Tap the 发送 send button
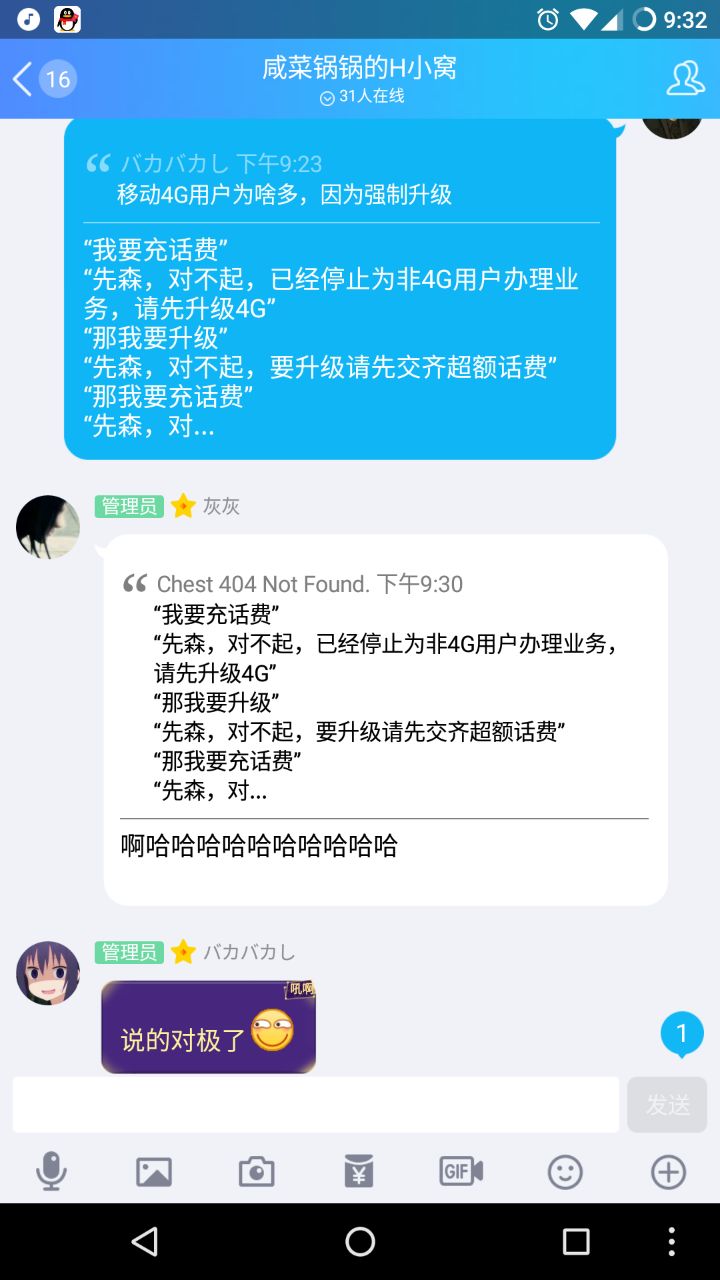This screenshot has height=1280, width=720. pyautogui.click(x=667, y=1104)
